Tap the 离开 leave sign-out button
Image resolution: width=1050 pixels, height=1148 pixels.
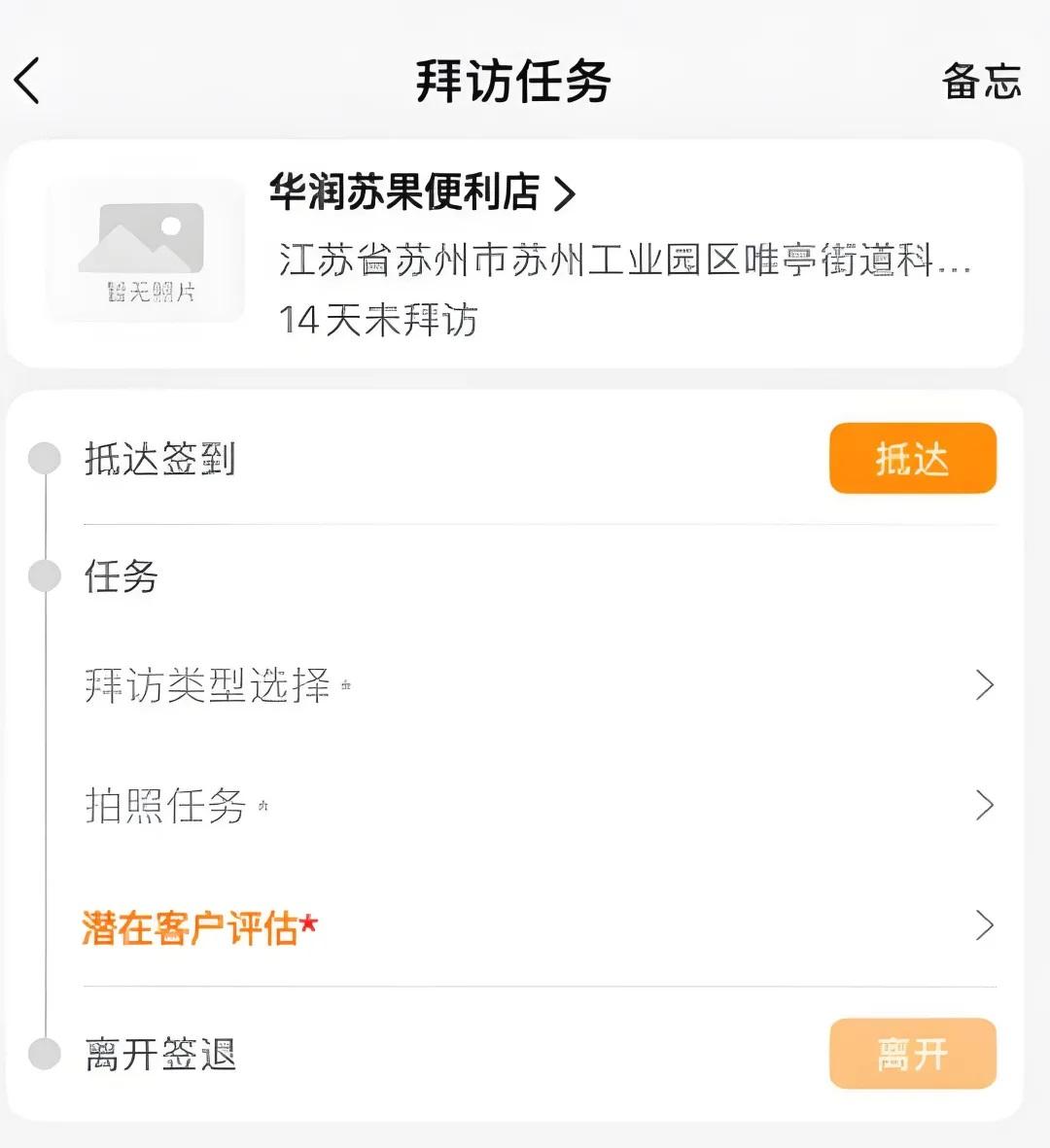[x=912, y=1054]
